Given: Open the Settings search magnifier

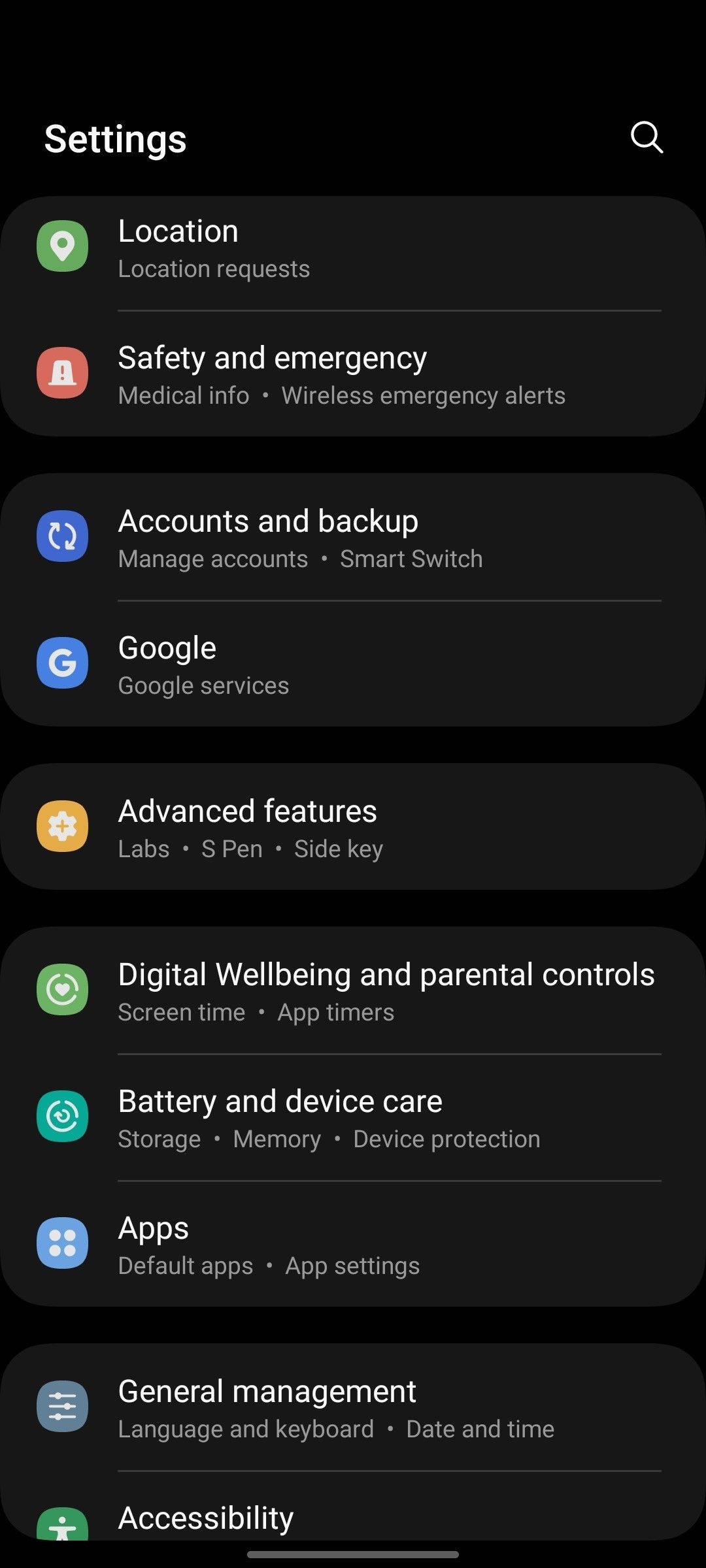Looking at the screenshot, I should 646,138.
